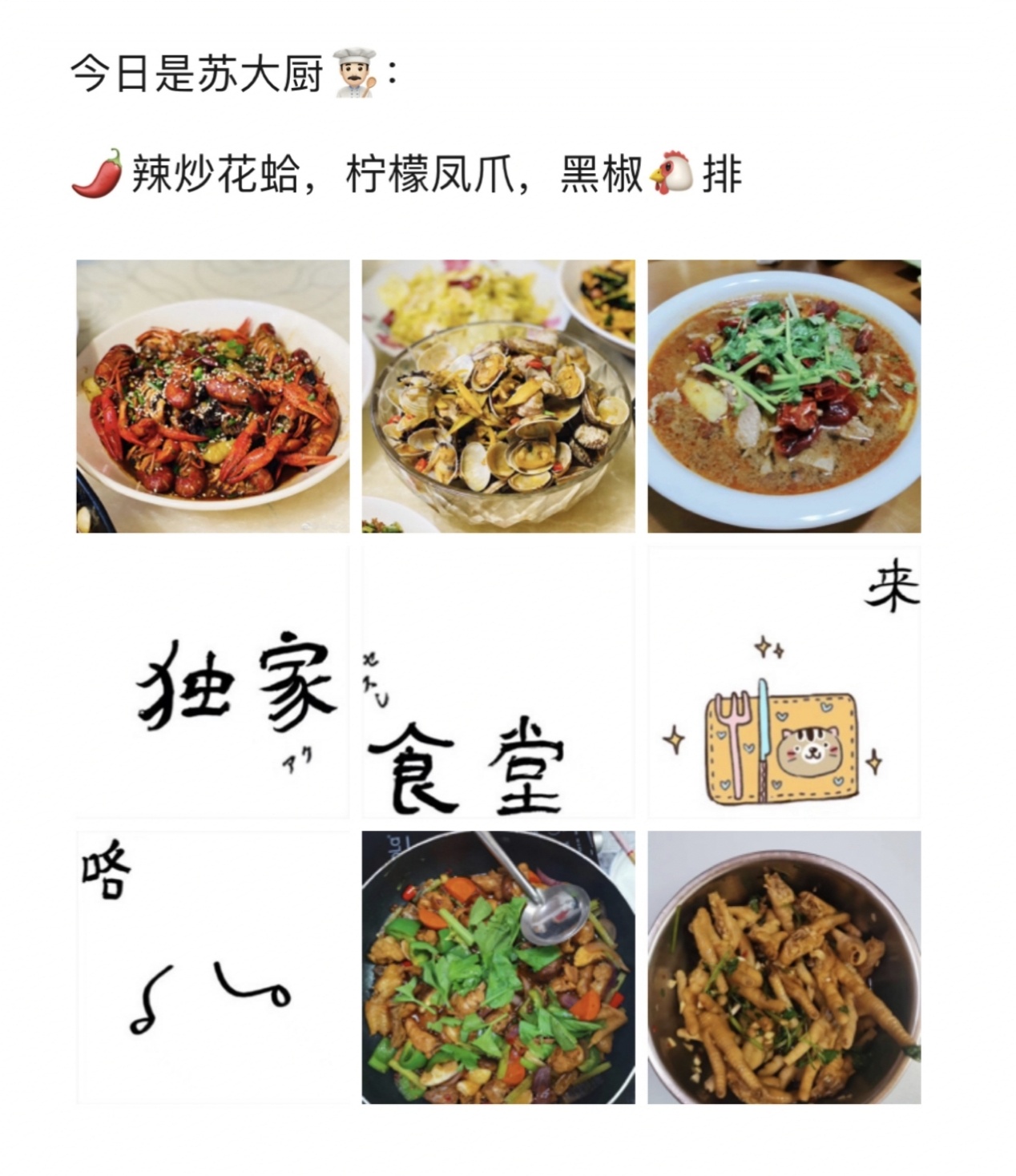1016x1176 pixels.
Task: Open the stir-fried clams photo
Action: (498, 396)
